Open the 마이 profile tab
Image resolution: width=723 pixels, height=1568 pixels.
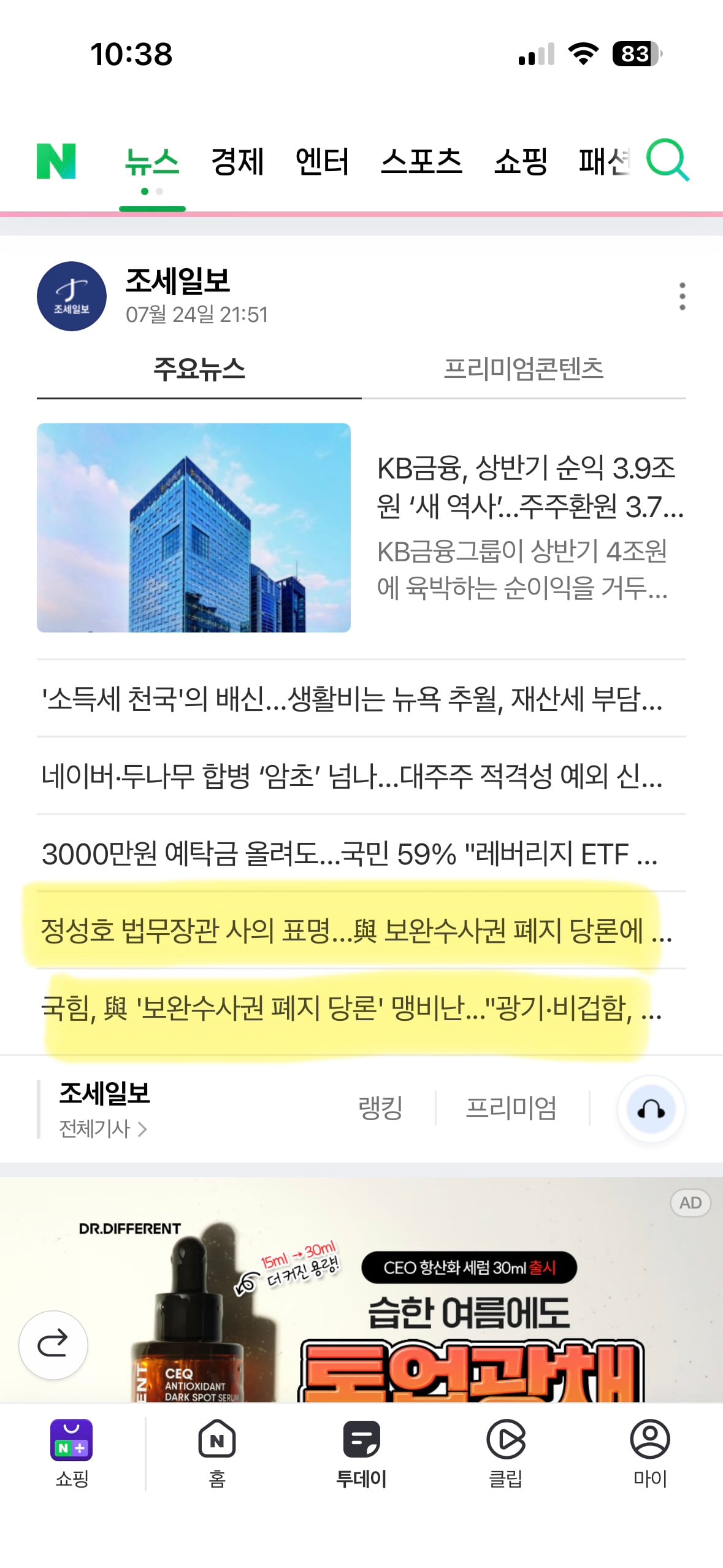click(650, 1453)
